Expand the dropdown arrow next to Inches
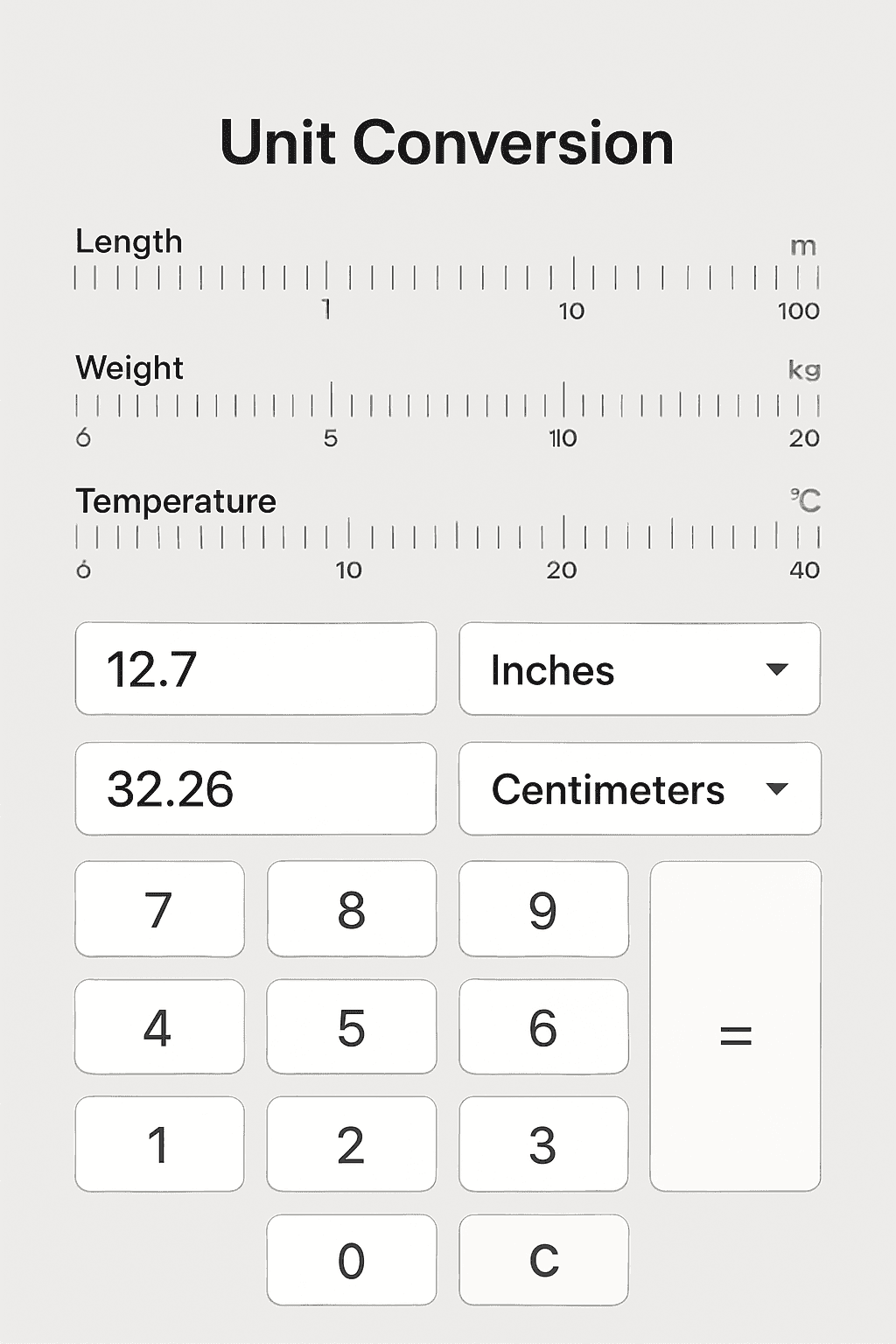Viewport: 896px width, 1344px height. (778, 669)
